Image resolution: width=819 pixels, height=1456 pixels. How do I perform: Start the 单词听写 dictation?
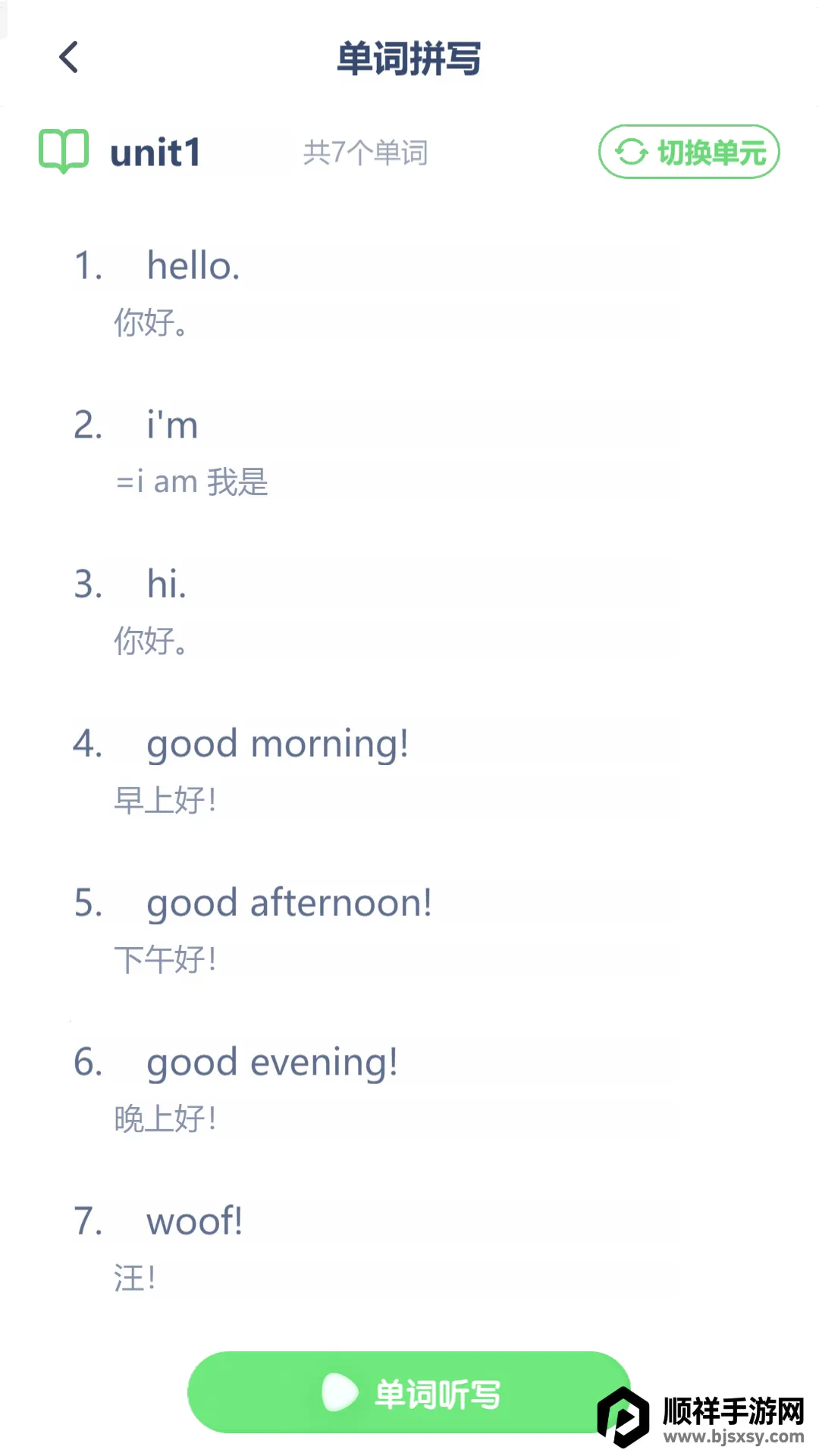(x=409, y=1392)
